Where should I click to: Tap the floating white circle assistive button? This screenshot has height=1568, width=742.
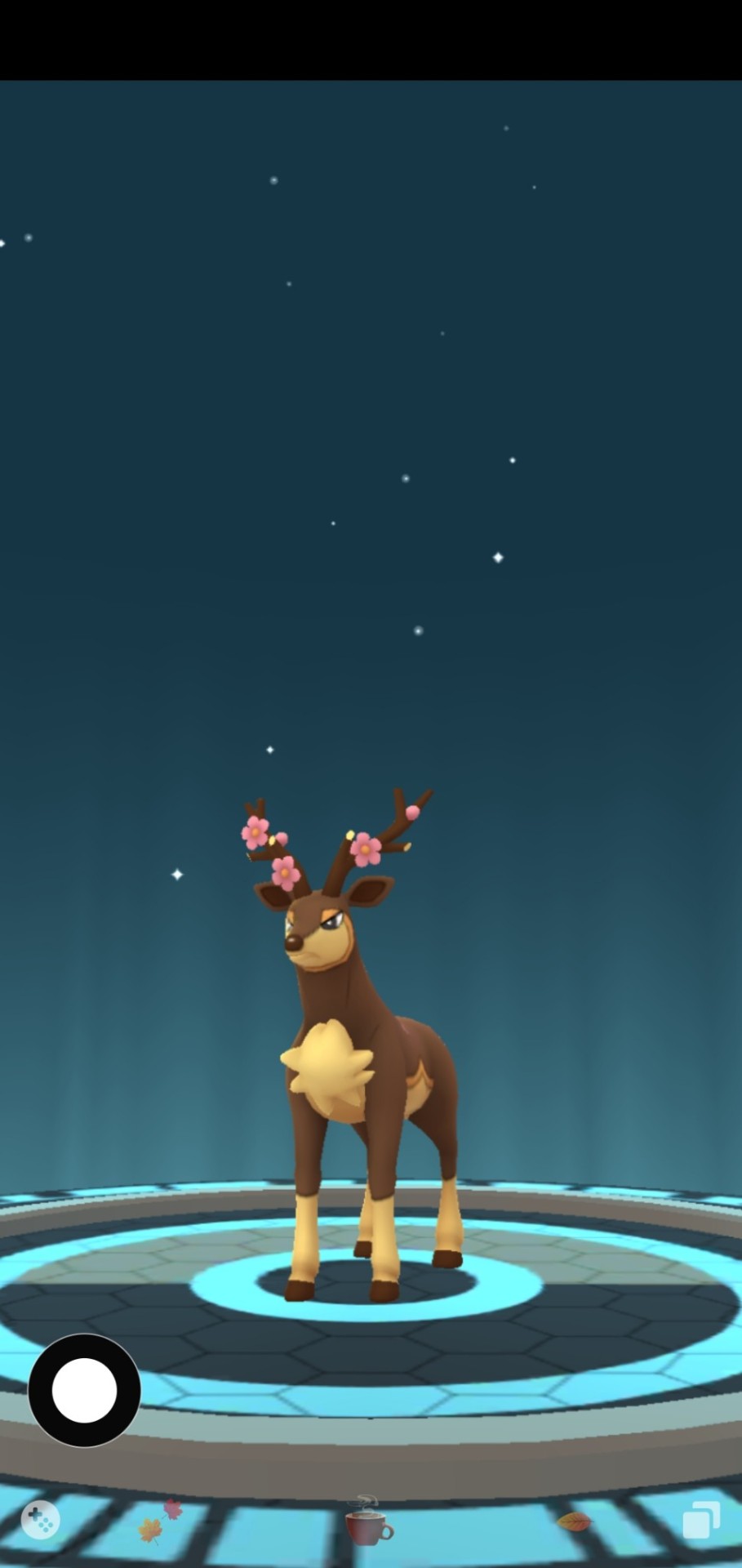coord(84,1391)
